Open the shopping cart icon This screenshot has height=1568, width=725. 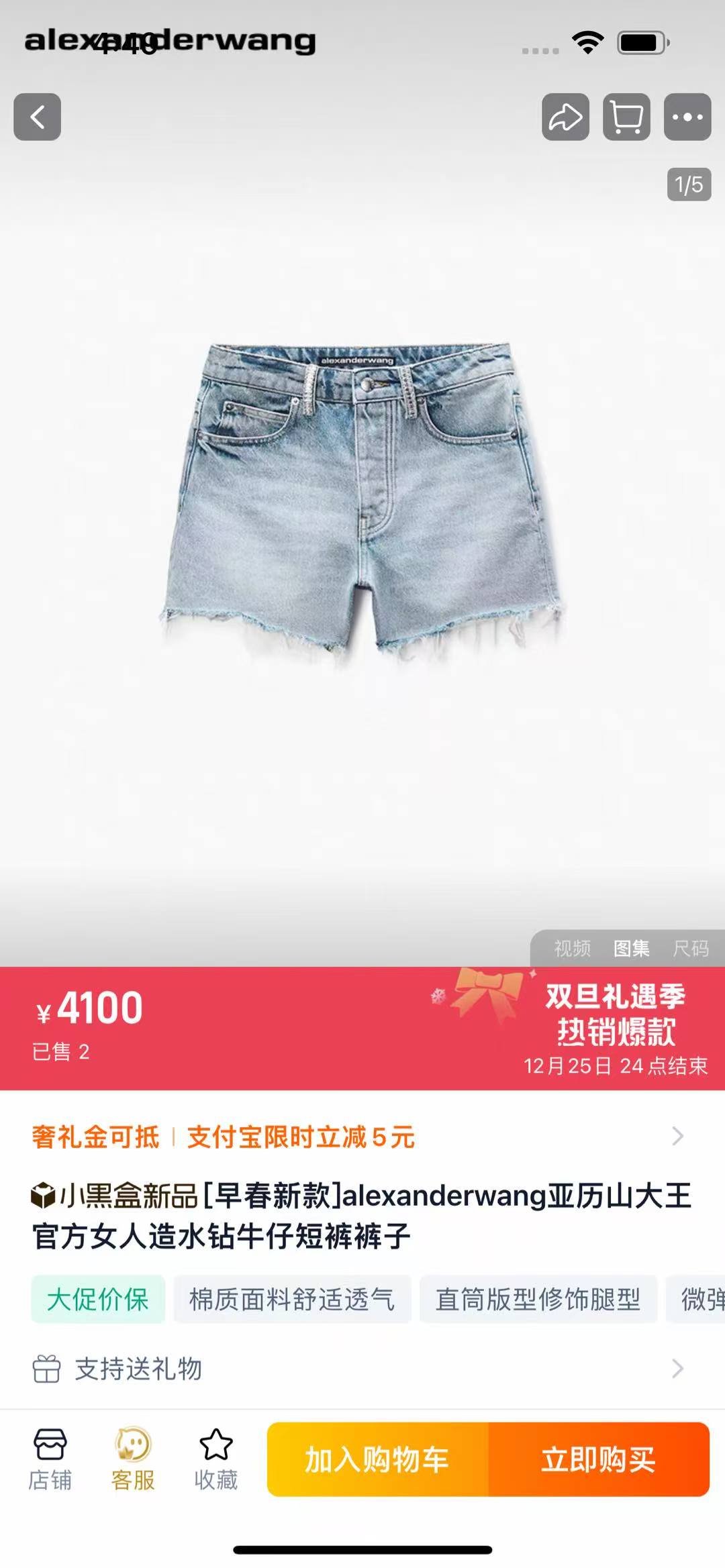[x=626, y=117]
